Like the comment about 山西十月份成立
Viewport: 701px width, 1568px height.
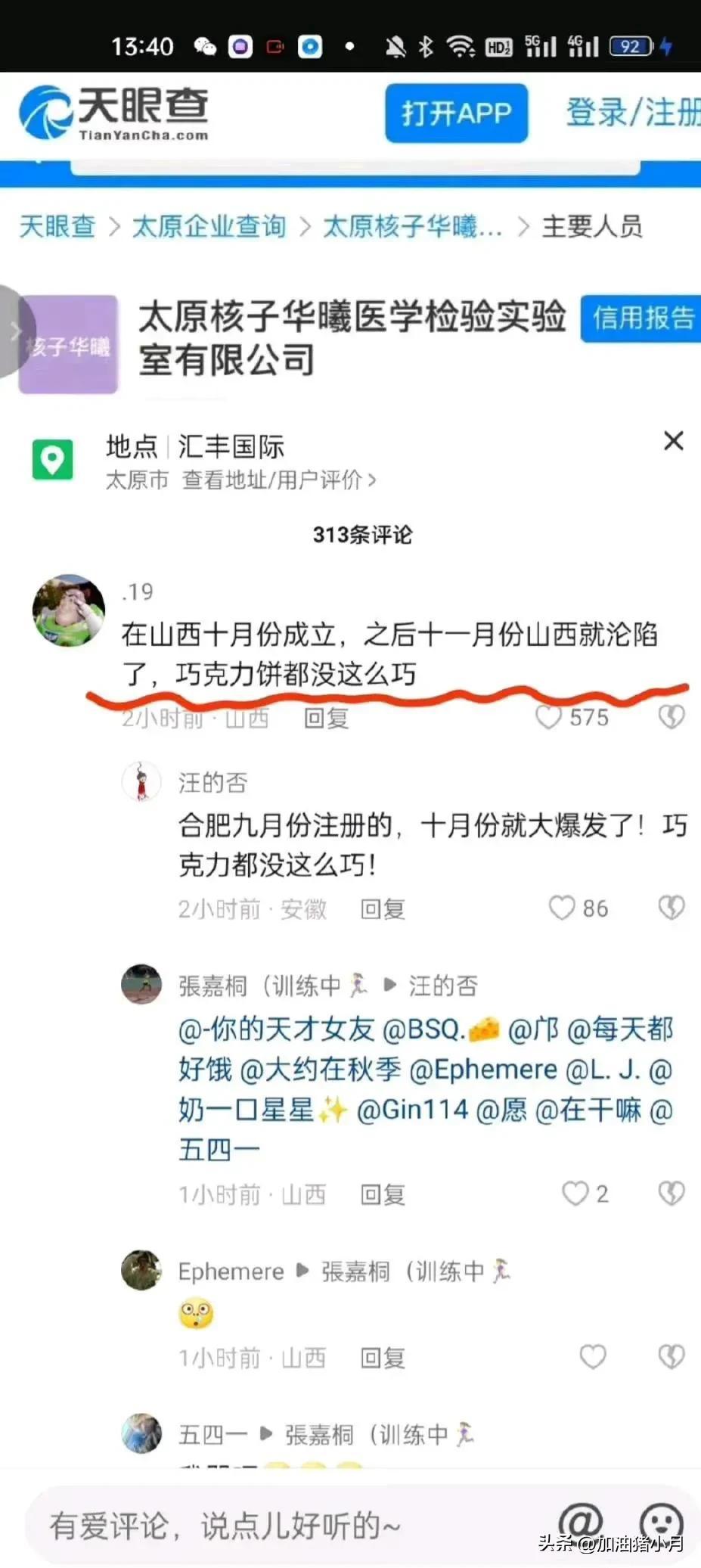[548, 716]
